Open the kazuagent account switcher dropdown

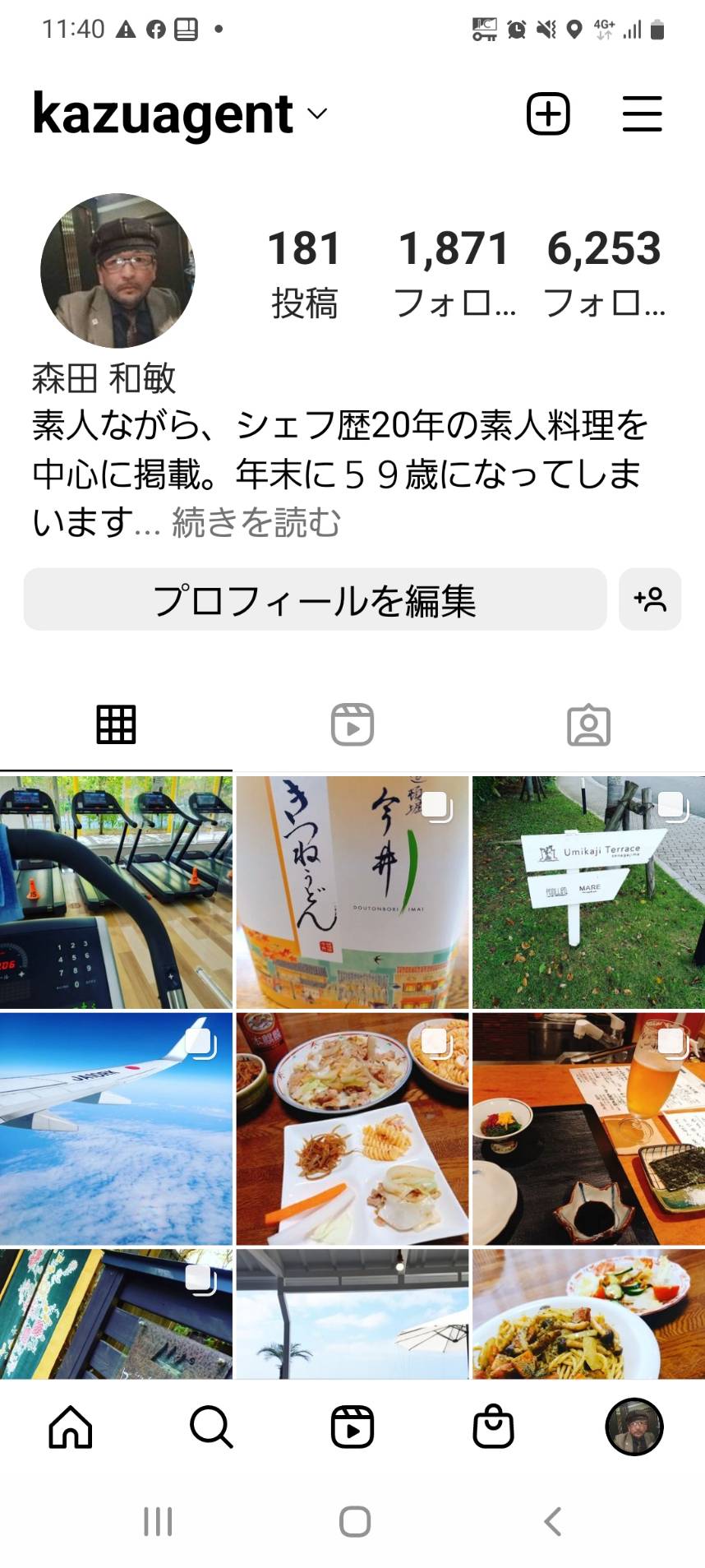pos(179,113)
